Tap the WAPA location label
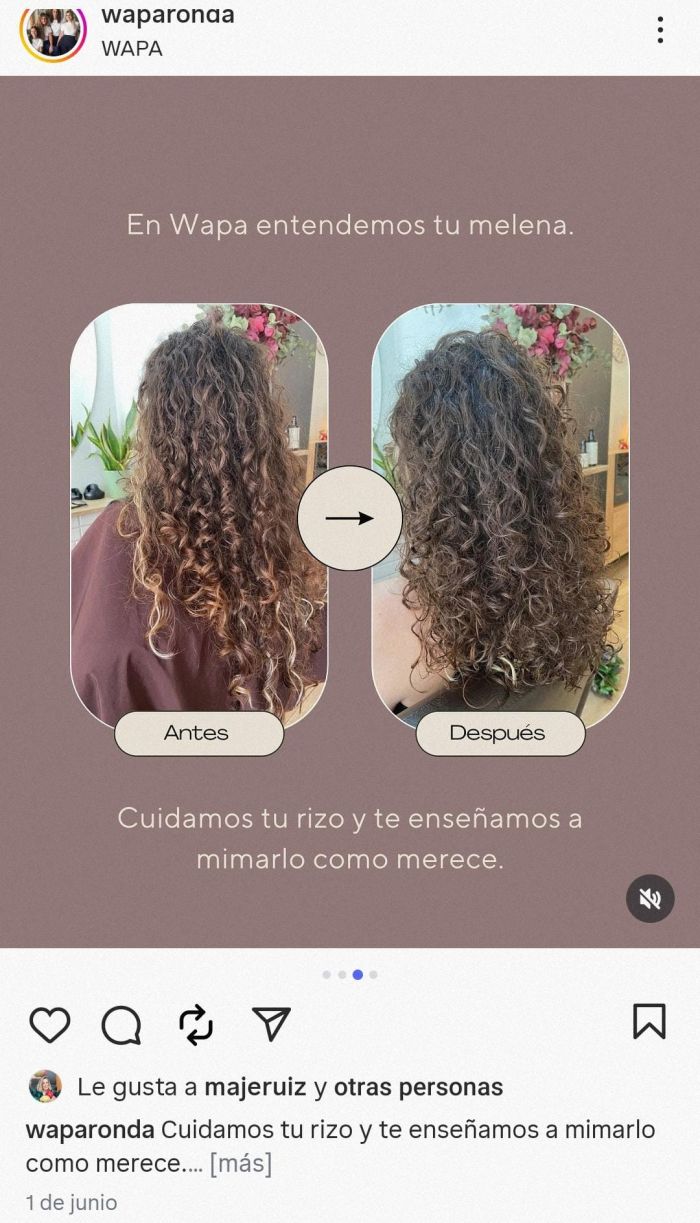Screen dimensions: 700x1223 [132, 48]
